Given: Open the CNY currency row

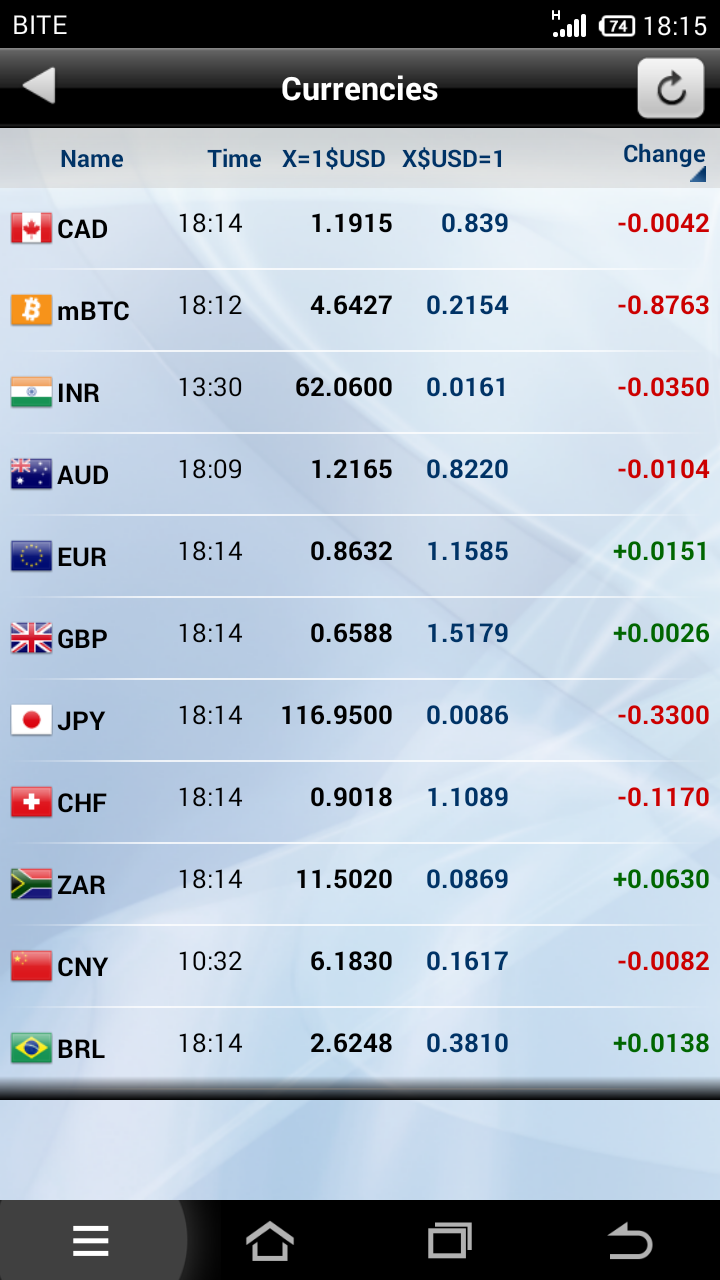Looking at the screenshot, I should (360, 966).
